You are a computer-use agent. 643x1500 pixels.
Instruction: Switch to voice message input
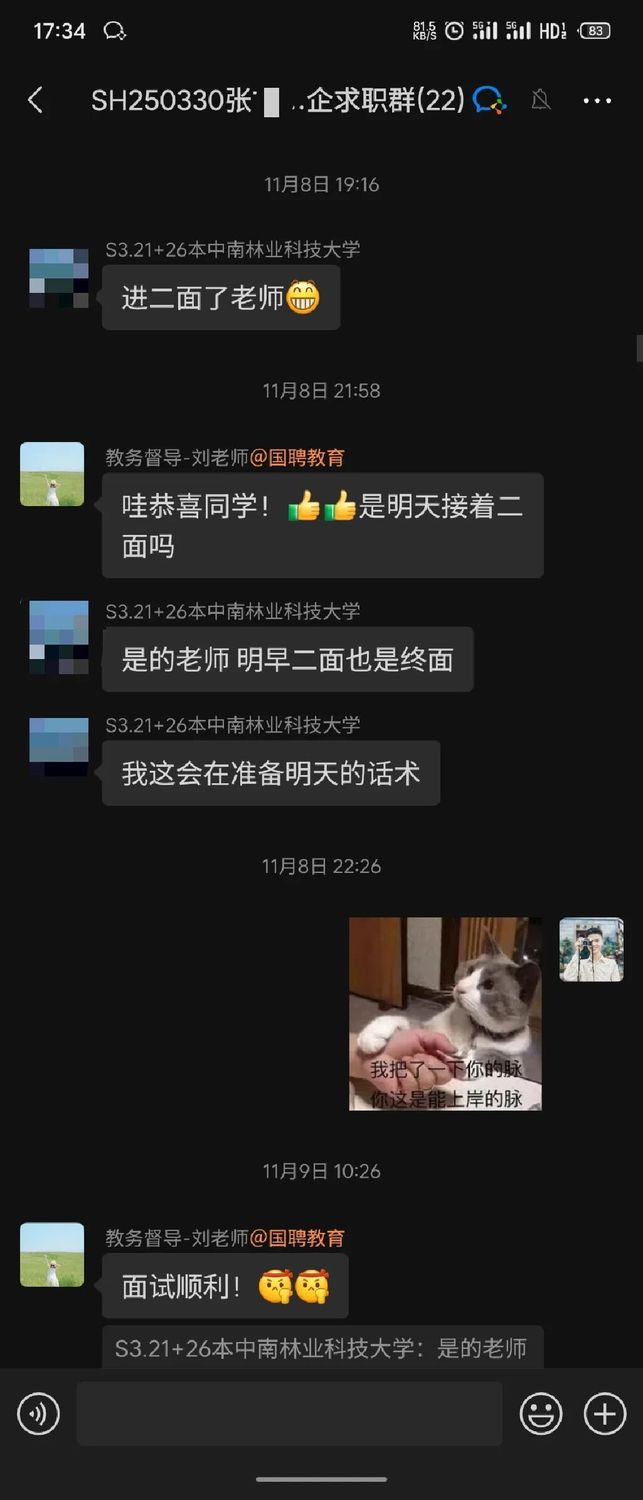(x=39, y=1414)
